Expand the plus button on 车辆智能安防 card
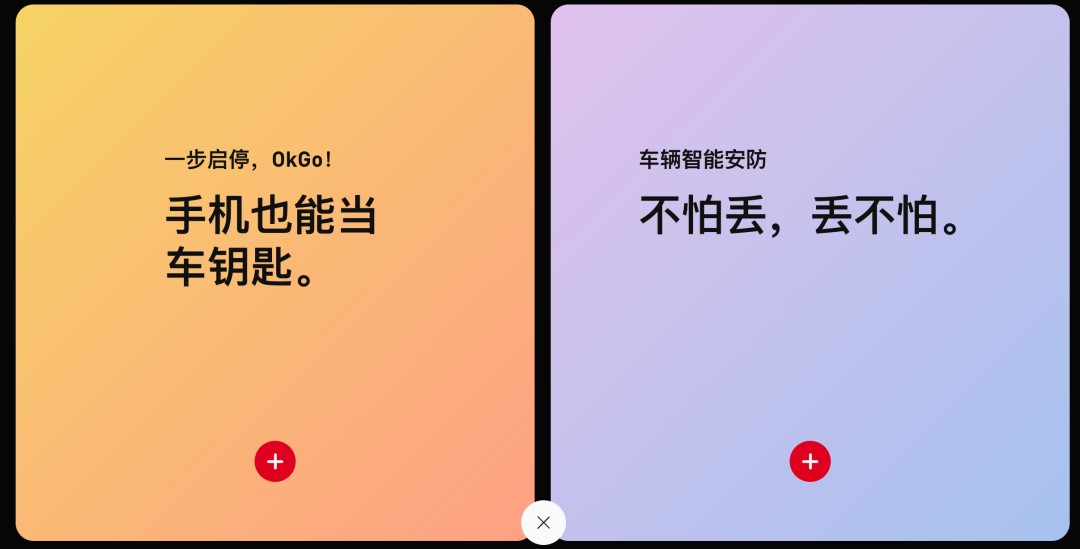This screenshot has height=549, width=1080. click(x=810, y=461)
